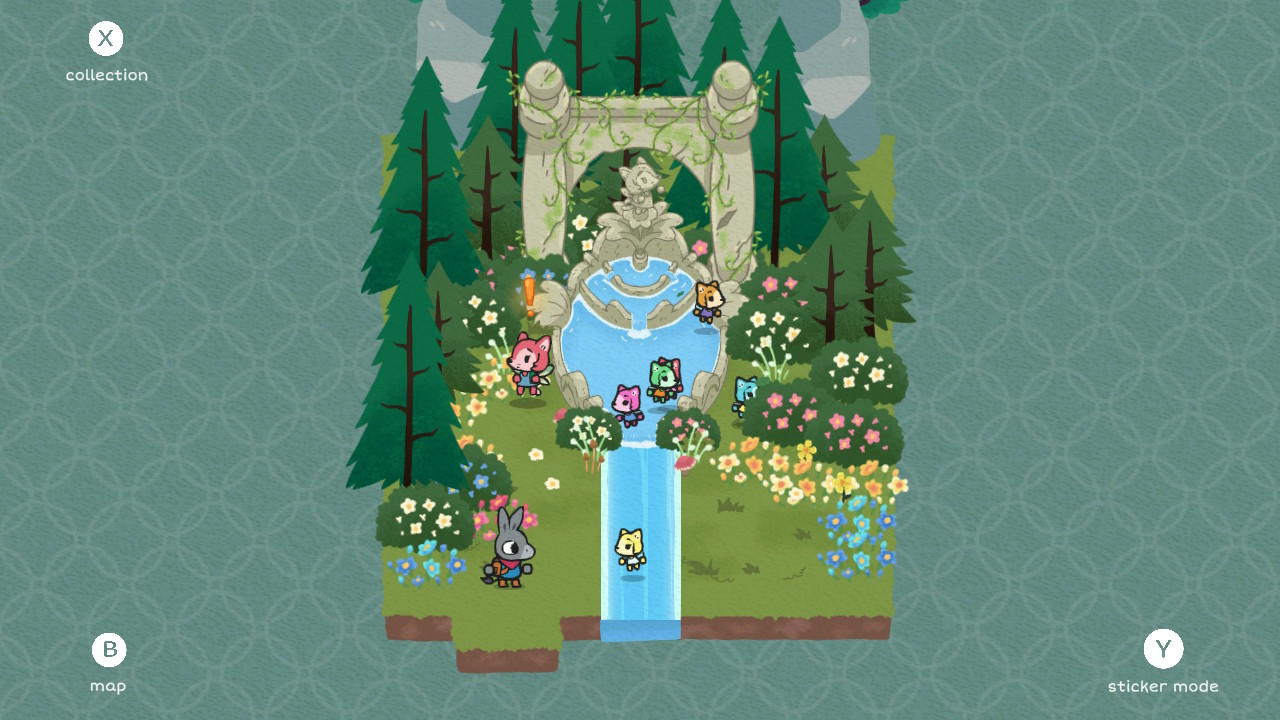Open the map with the B button
Viewport: 1280px width, 720px height.
pyautogui.click(x=109, y=650)
